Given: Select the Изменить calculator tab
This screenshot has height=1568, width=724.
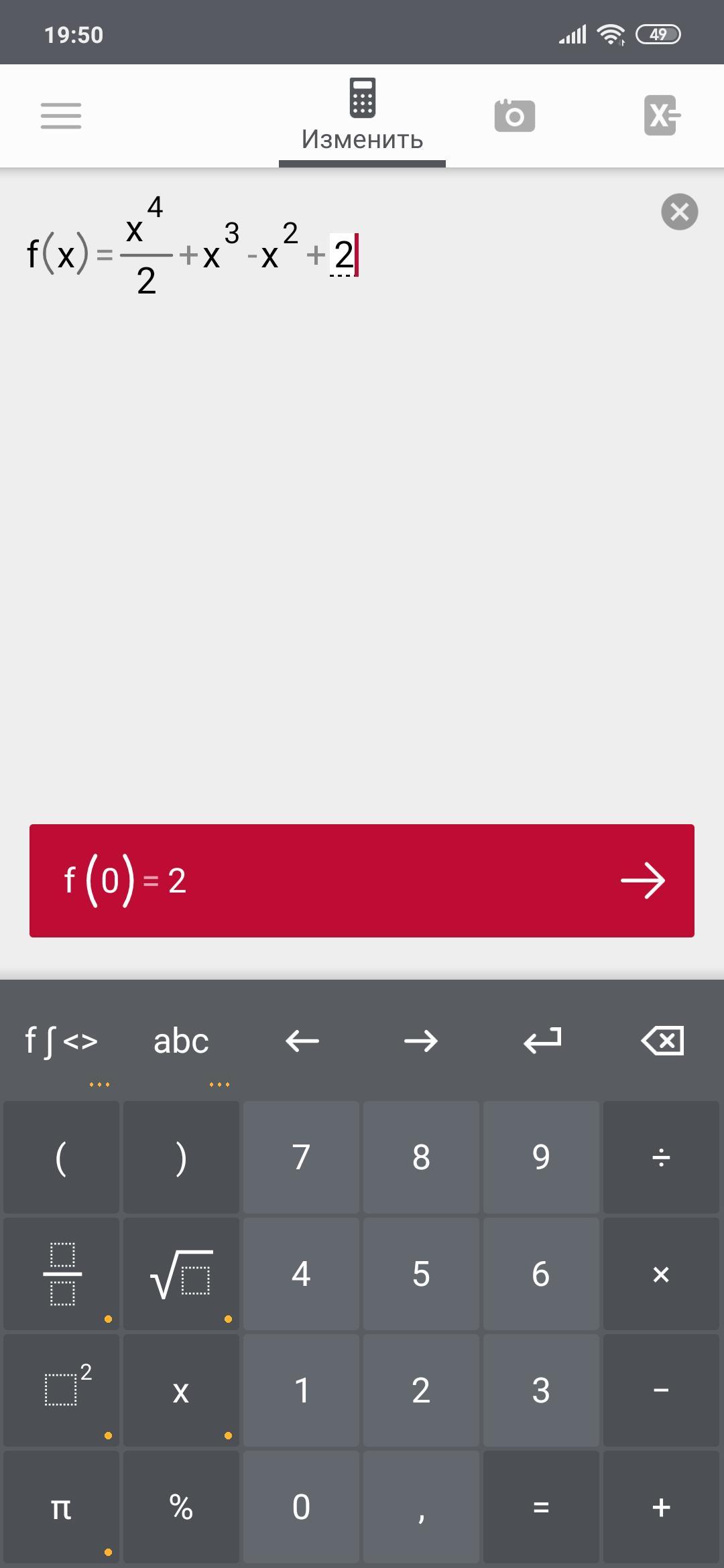Looking at the screenshot, I should 362,116.
